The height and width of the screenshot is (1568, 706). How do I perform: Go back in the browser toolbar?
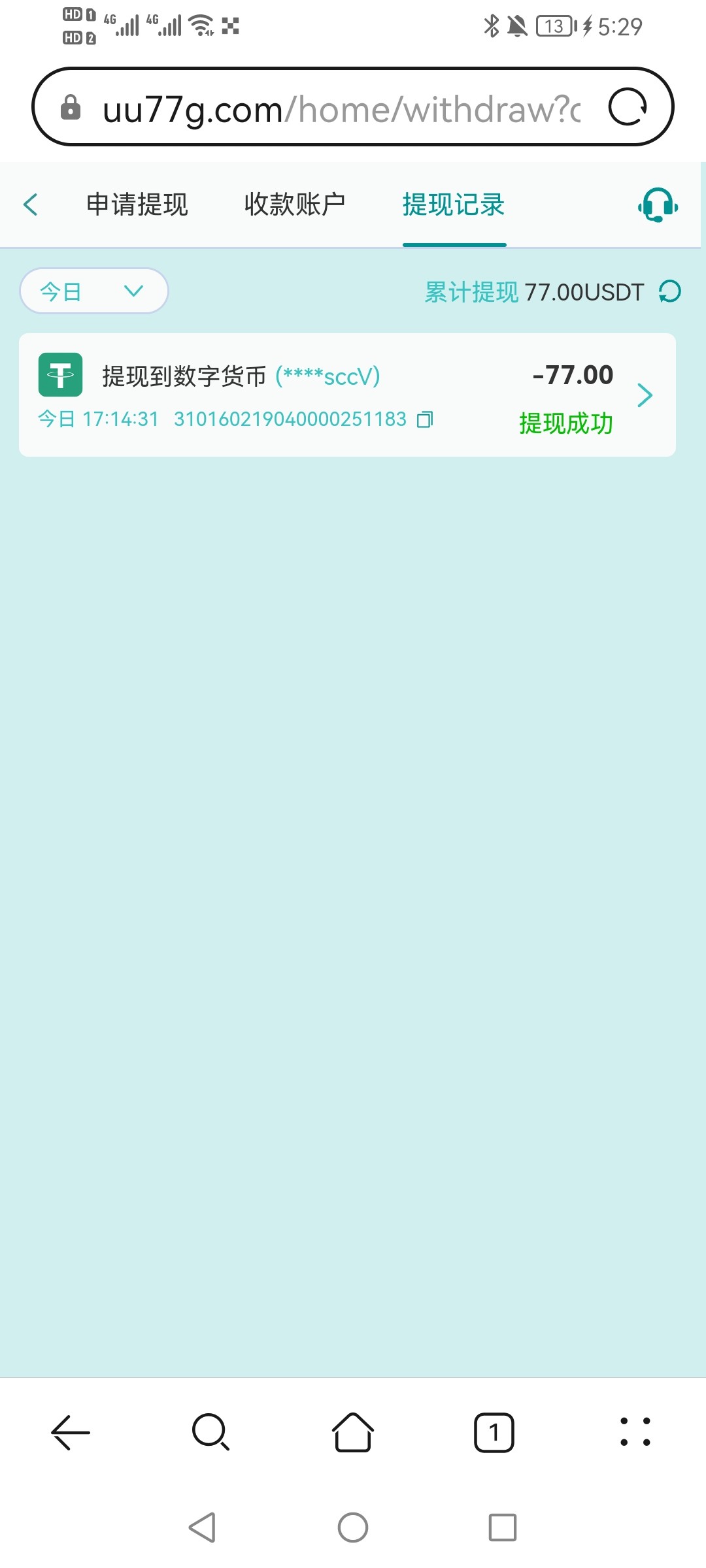click(x=71, y=1432)
